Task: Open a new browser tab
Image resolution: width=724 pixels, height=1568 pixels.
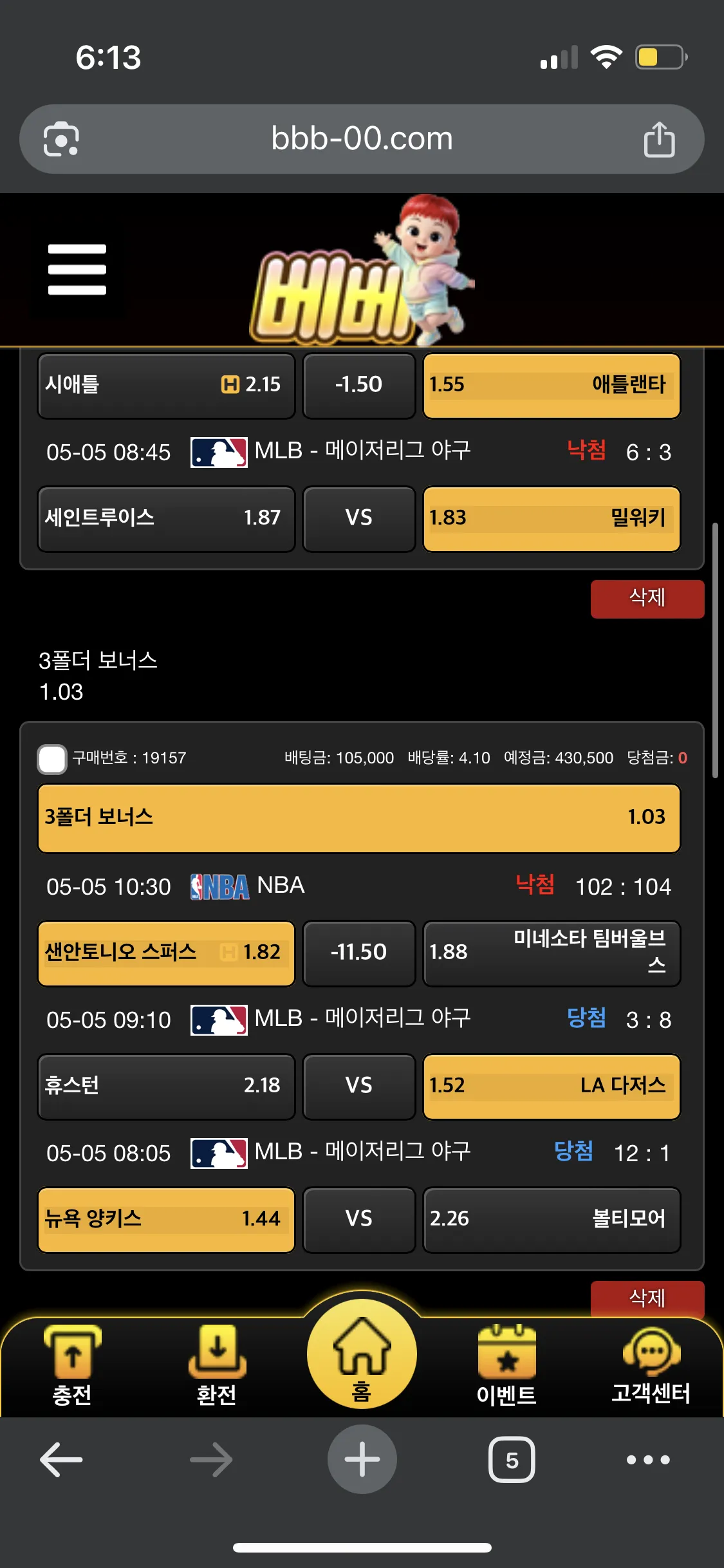Action: (x=362, y=1459)
